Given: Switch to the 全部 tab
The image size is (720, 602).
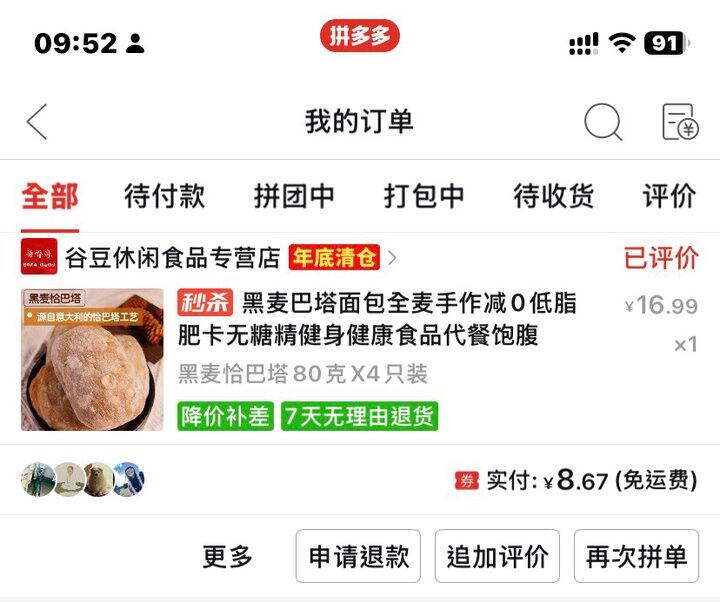Looking at the screenshot, I should pos(50,196).
